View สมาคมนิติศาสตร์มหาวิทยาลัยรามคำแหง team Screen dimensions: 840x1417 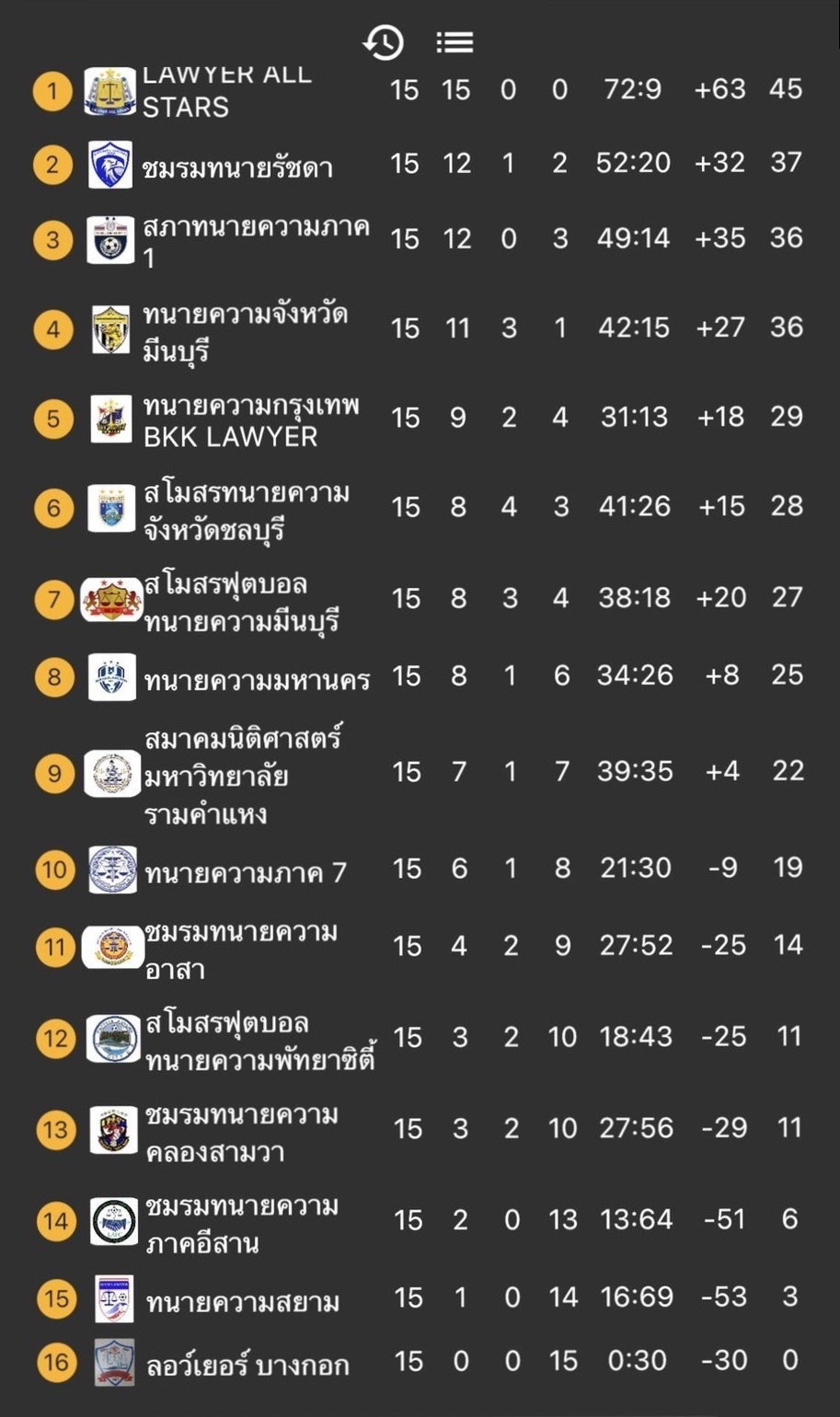420,773
